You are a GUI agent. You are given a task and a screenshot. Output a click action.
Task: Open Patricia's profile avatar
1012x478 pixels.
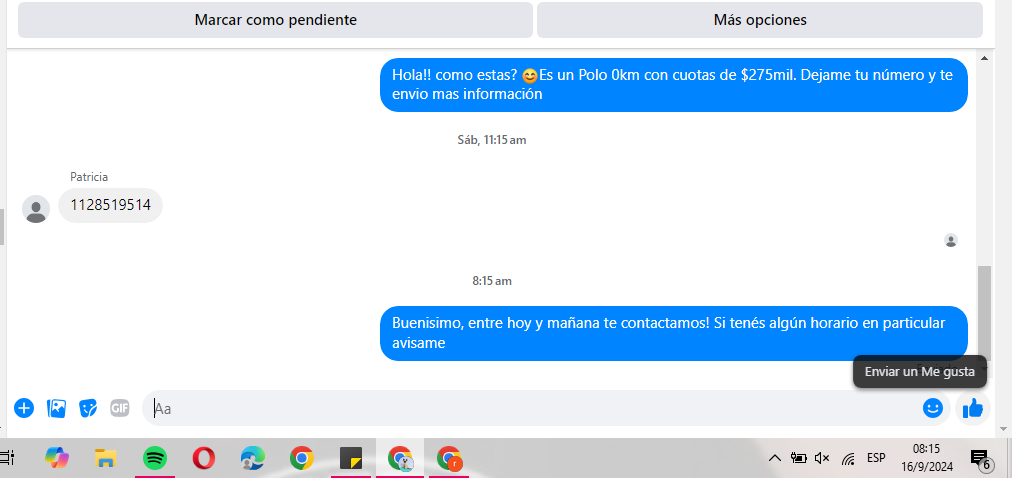click(36, 209)
